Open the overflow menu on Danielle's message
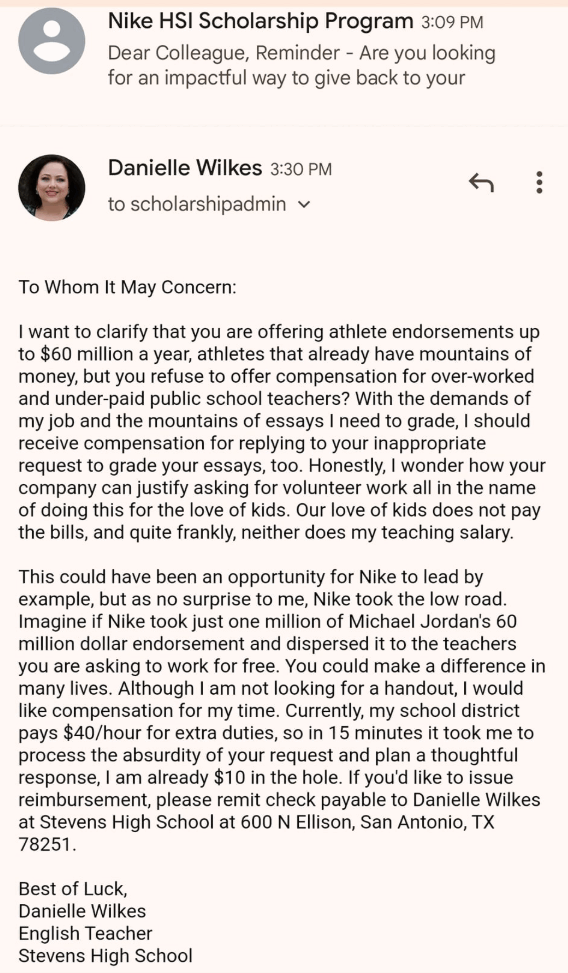 click(539, 182)
